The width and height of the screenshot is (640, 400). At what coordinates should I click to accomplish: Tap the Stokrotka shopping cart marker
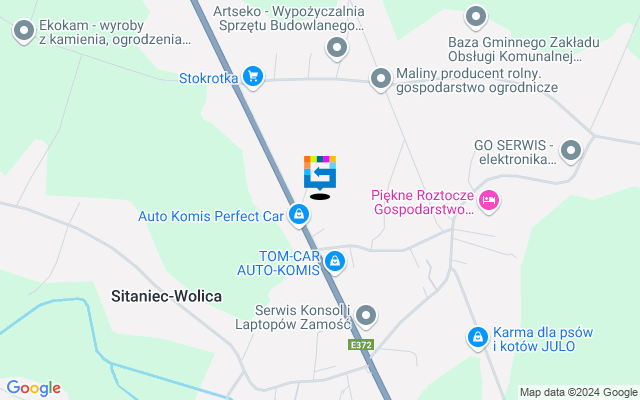(252, 75)
